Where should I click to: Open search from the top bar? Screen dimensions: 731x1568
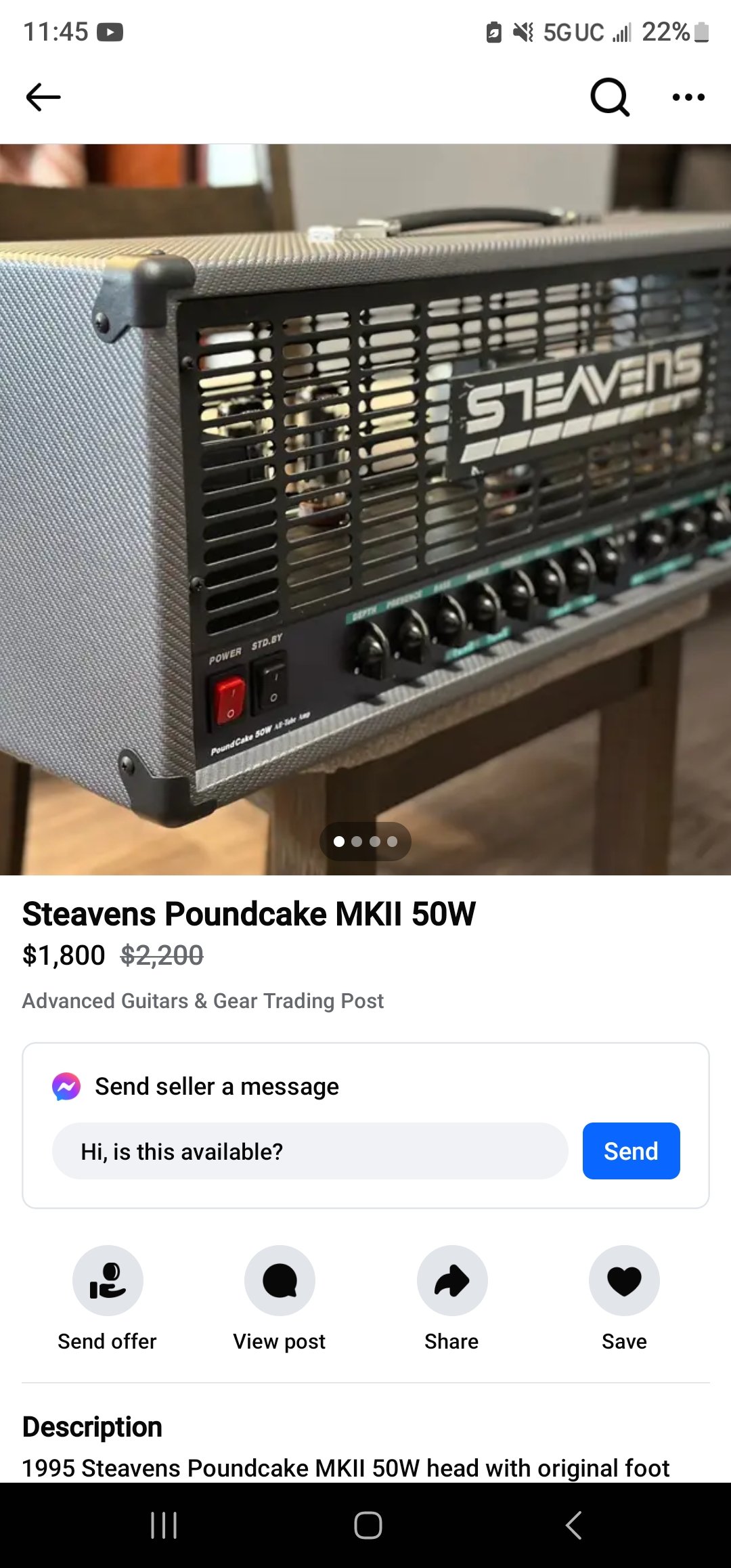(x=610, y=97)
